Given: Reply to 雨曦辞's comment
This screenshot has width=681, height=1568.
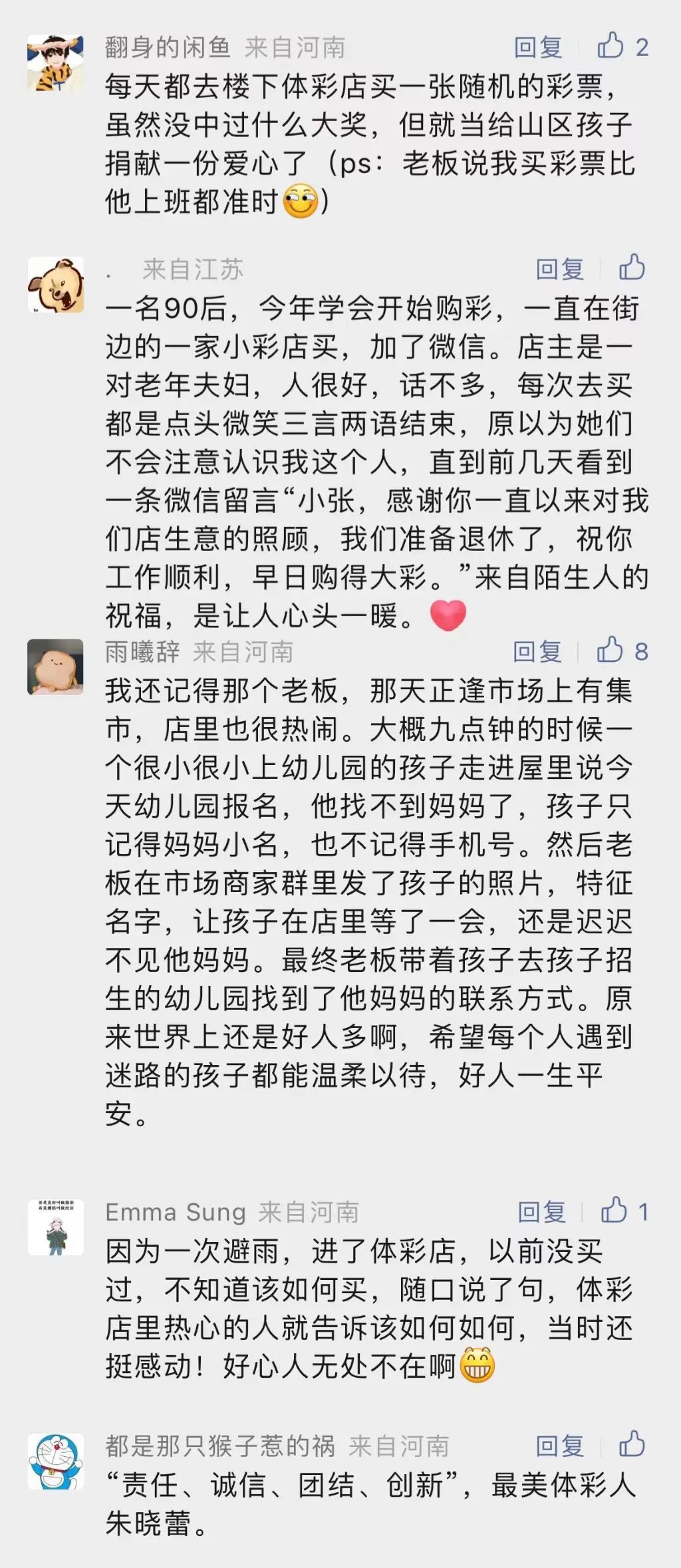Looking at the screenshot, I should (x=537, y=652).
